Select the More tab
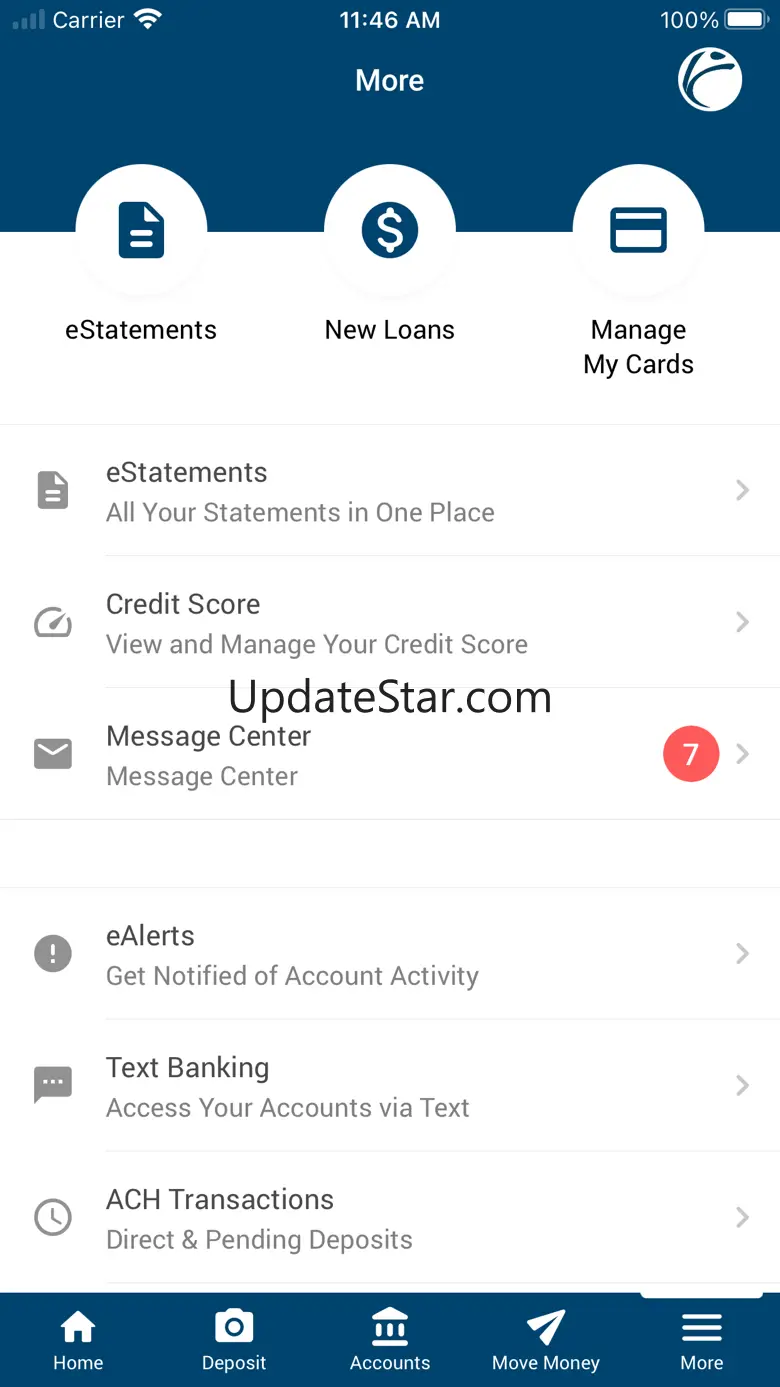The width and height of the screenshot is (780, 1387). (702, 1340)
